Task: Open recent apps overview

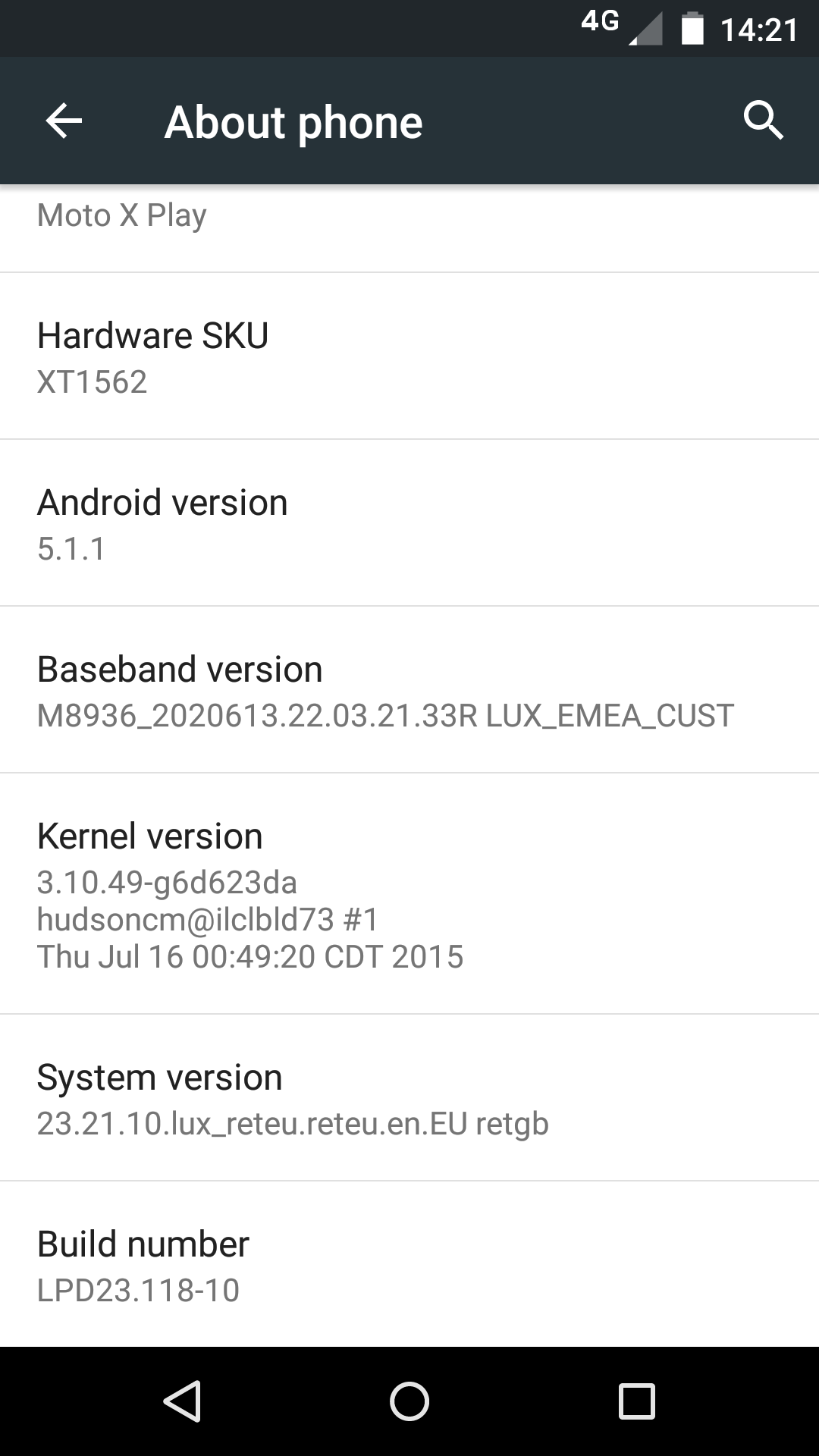Action: tap(637, 1401)
